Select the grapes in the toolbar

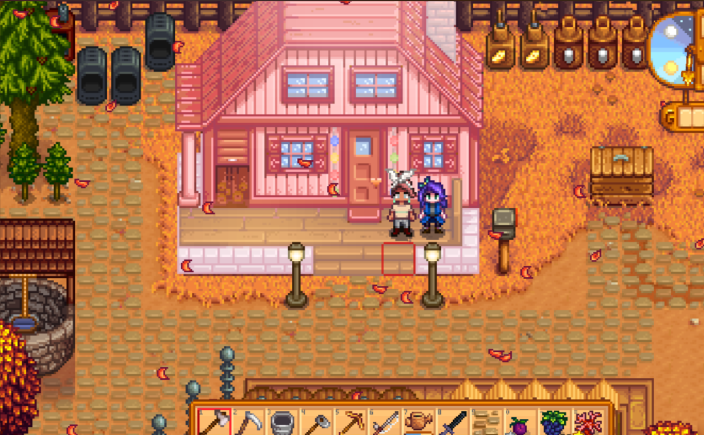pos(553,422)
